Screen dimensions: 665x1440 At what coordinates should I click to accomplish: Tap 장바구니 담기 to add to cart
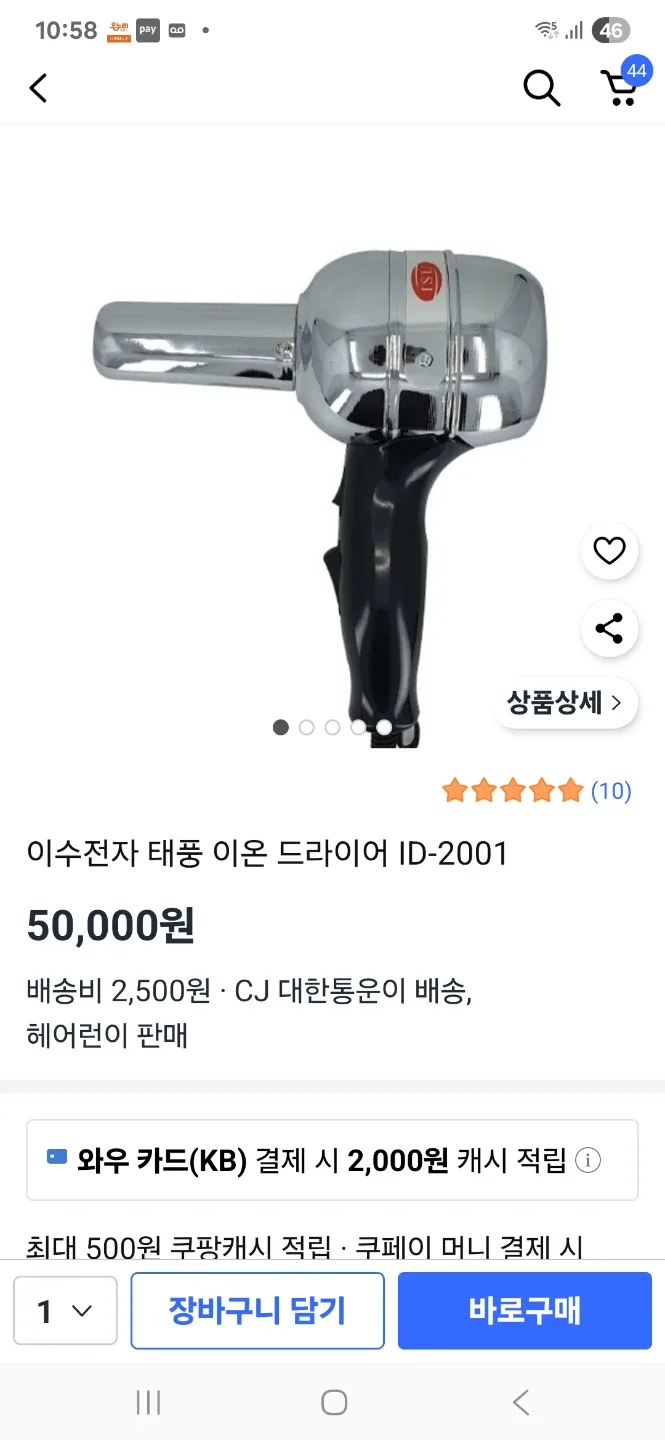tap(257, 1310)
